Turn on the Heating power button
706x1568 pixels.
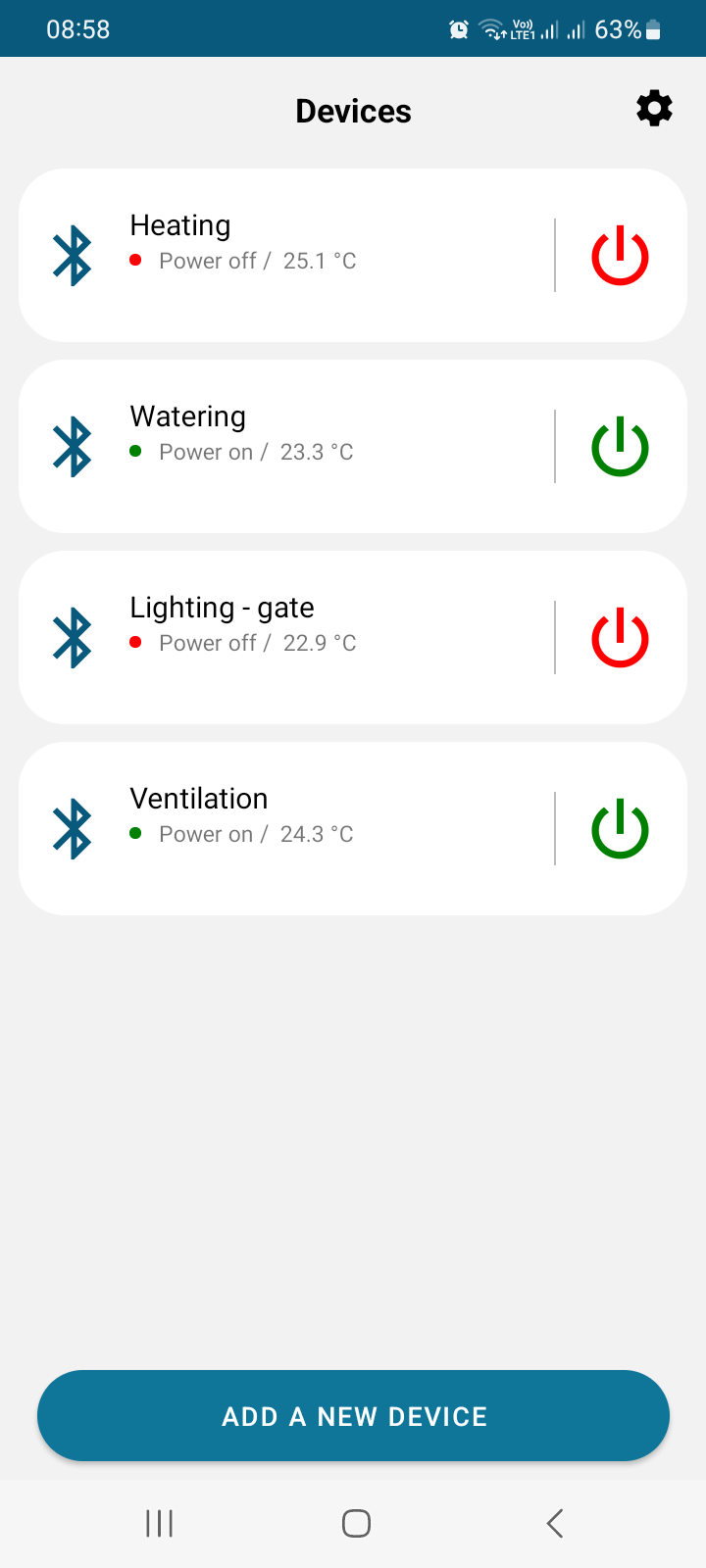coord(620,256)
